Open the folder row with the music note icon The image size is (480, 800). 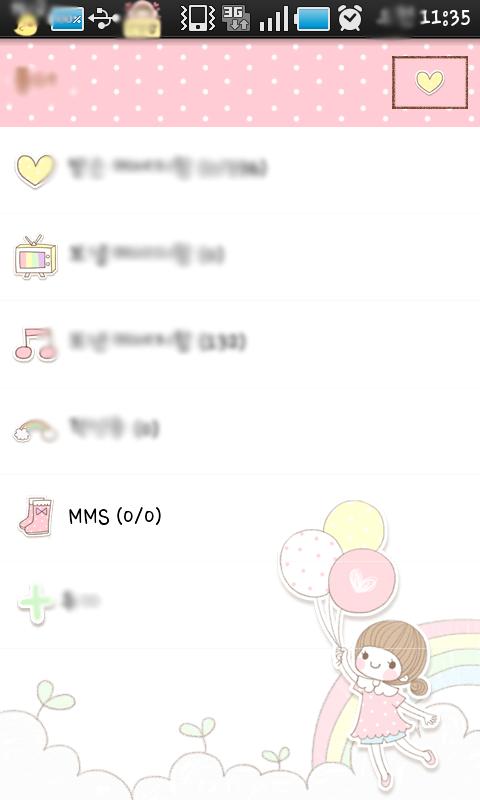coord(240,344)
